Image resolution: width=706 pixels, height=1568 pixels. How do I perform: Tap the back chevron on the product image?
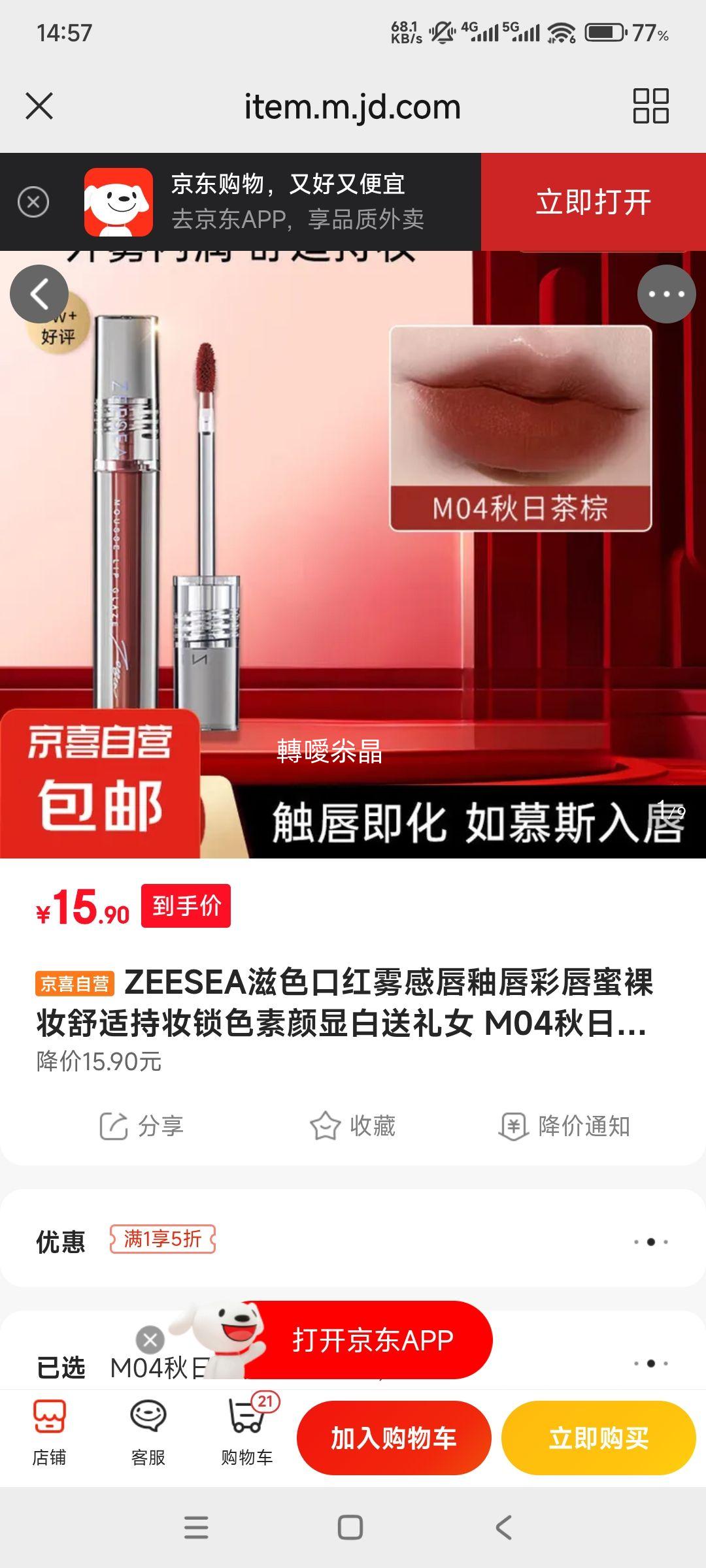41,294
